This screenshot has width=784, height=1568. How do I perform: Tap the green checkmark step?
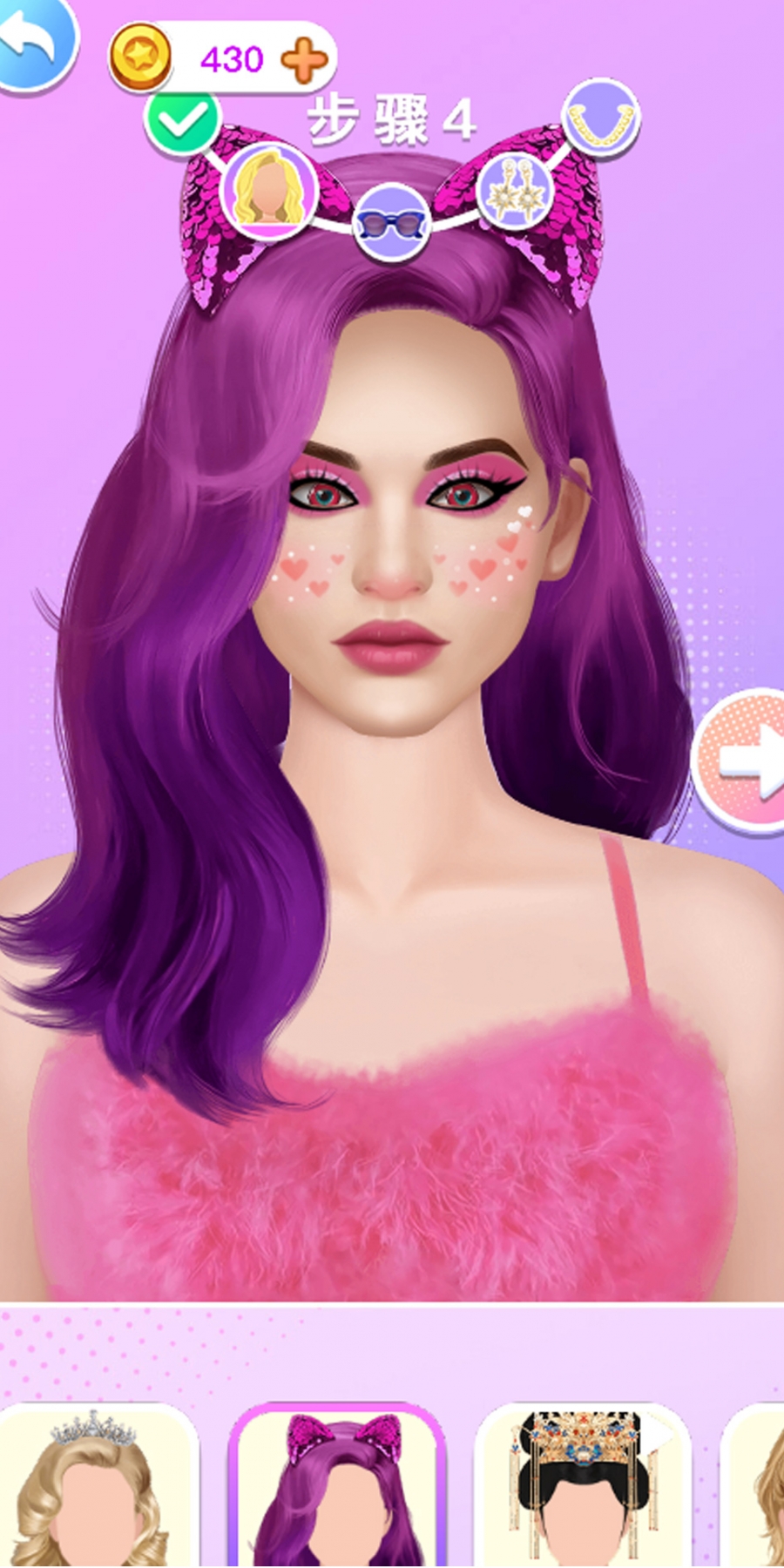[x=183, y=119]
